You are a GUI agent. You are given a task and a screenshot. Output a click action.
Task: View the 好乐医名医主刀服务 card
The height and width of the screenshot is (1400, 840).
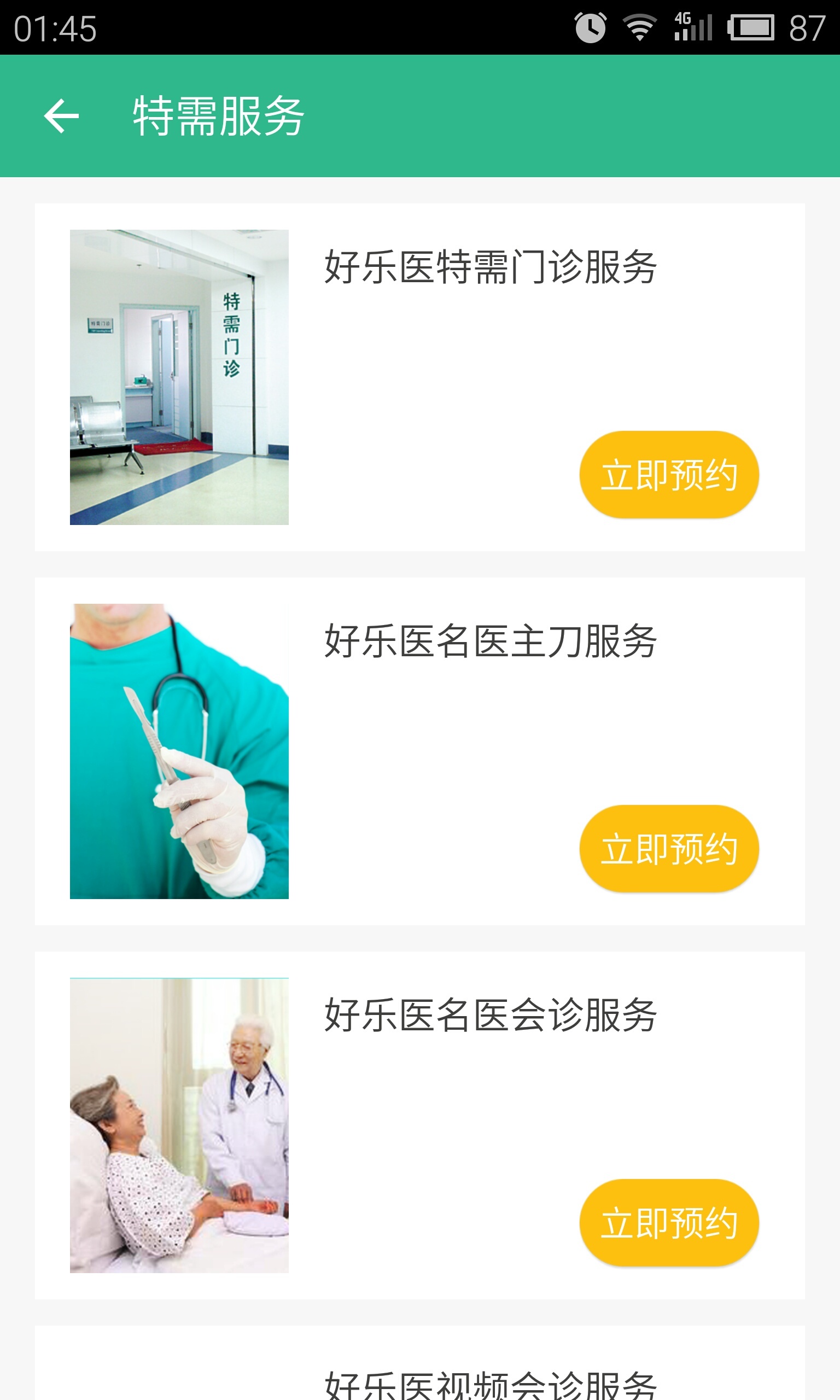(x=490, y=641)
